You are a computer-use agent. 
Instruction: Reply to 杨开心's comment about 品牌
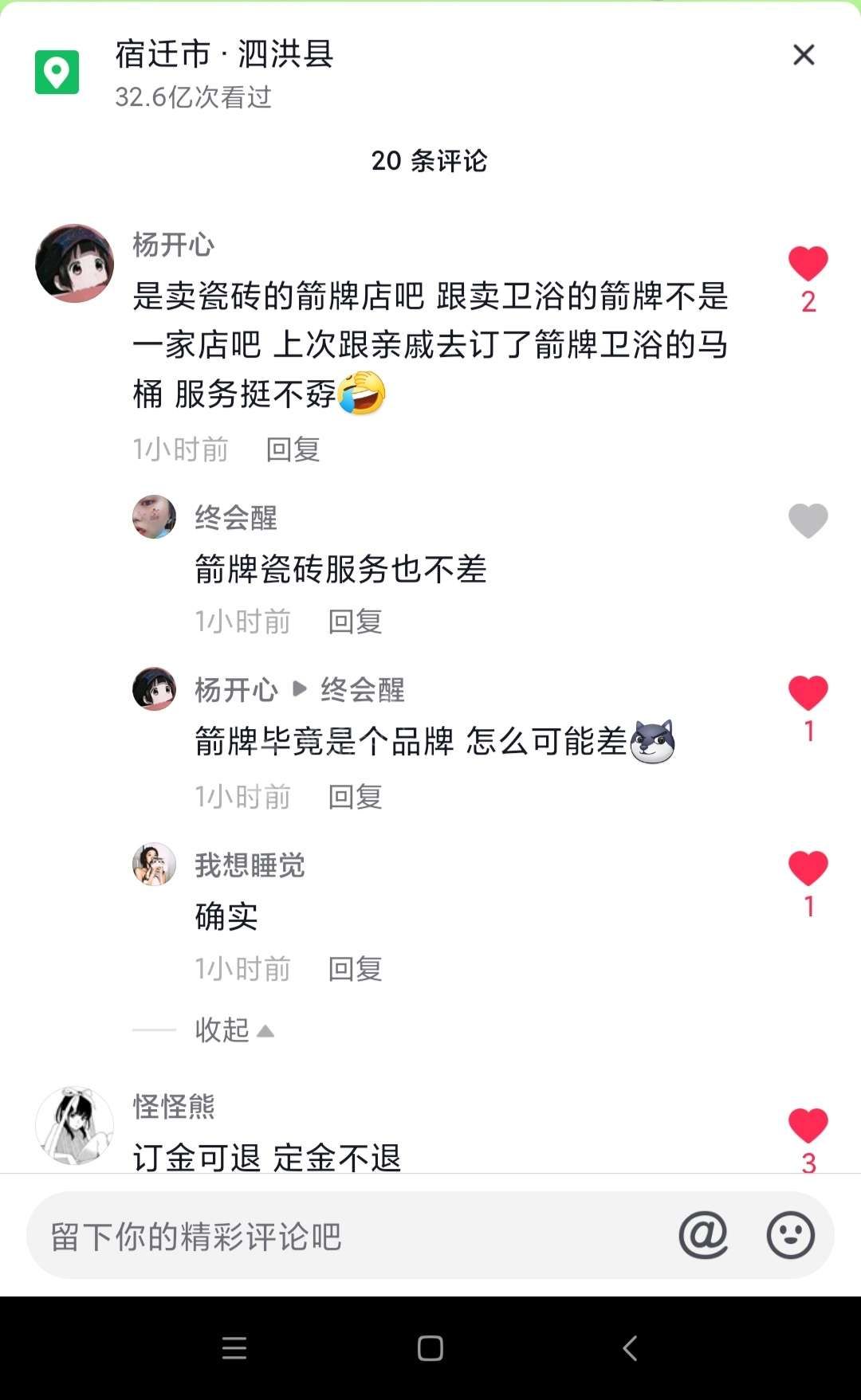click(355, 797)
